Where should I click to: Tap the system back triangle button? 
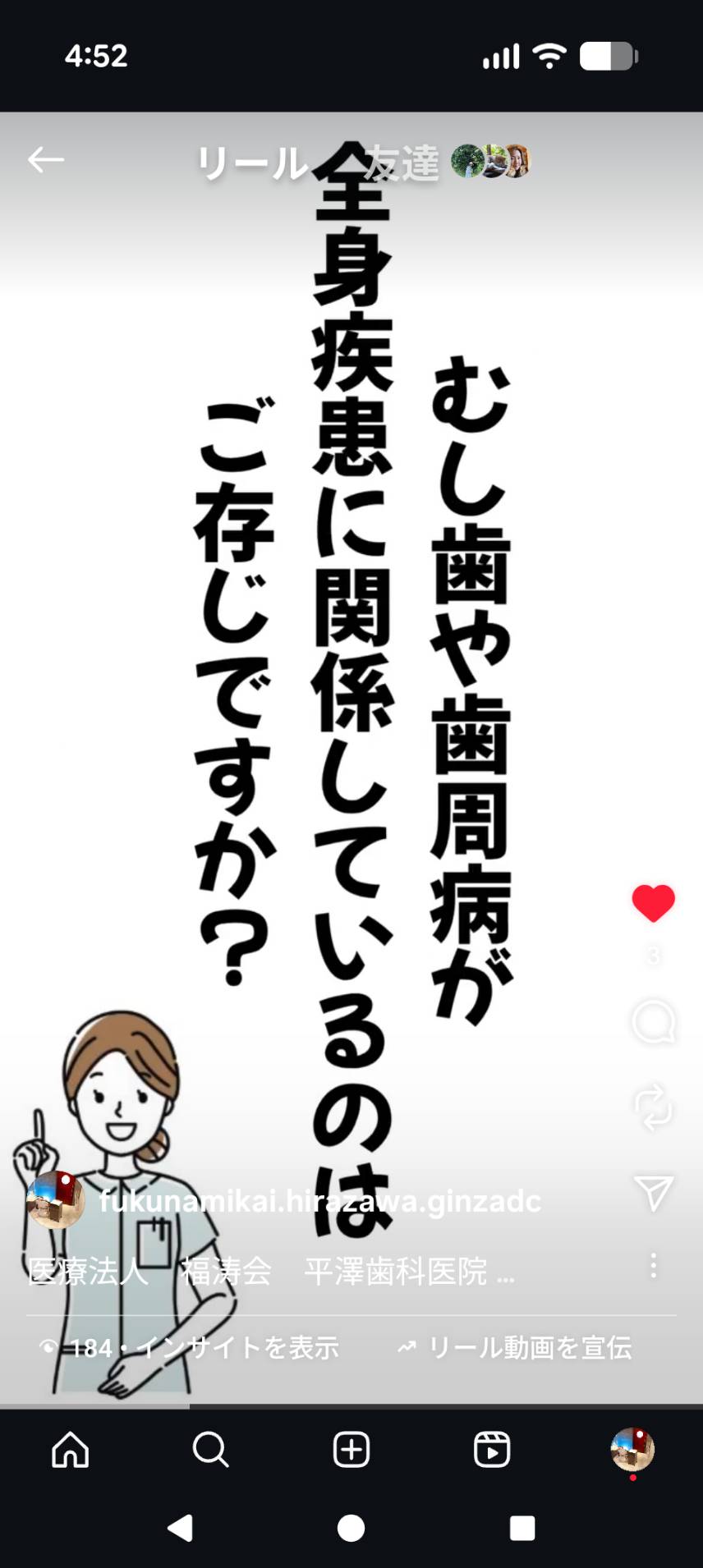[181, 1528]
